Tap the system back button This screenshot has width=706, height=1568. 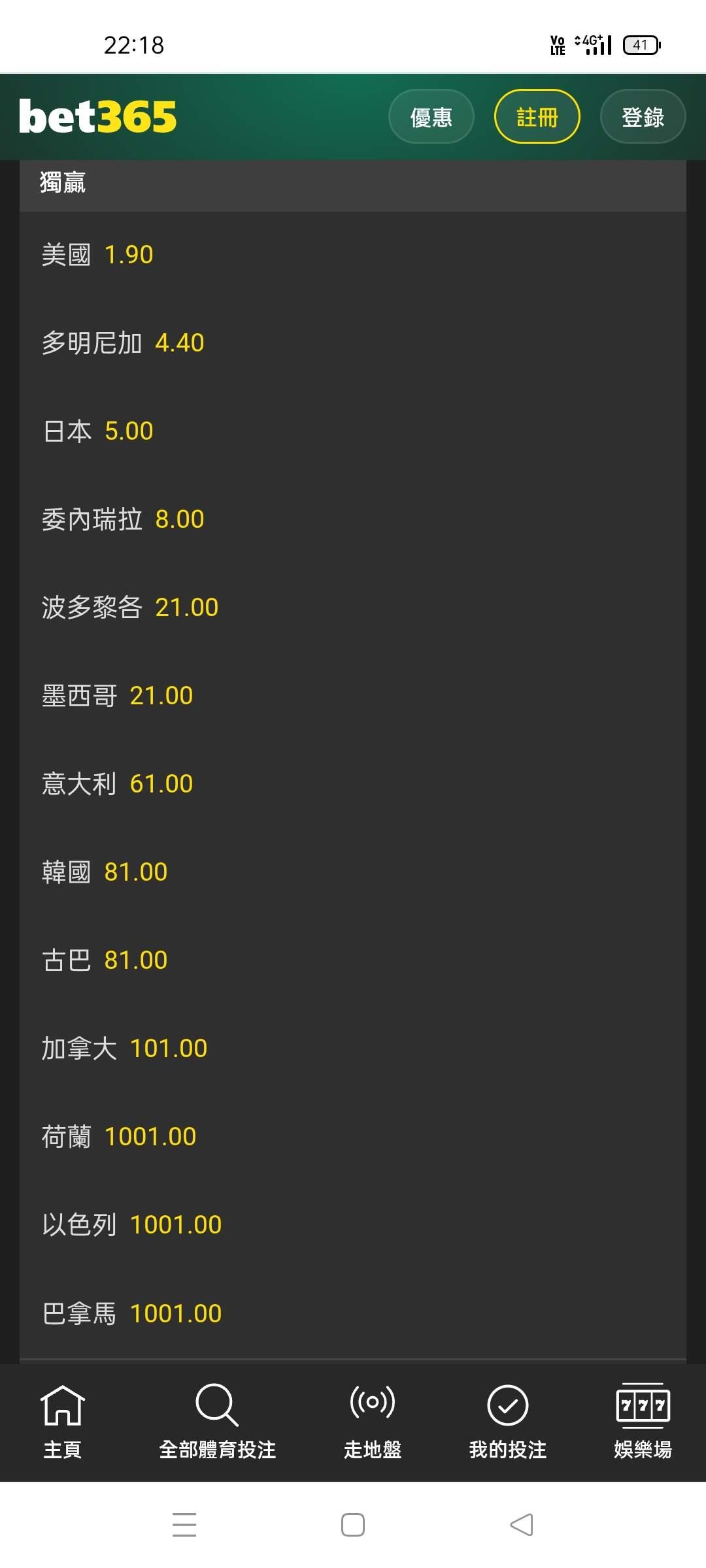coord(522,1525)
